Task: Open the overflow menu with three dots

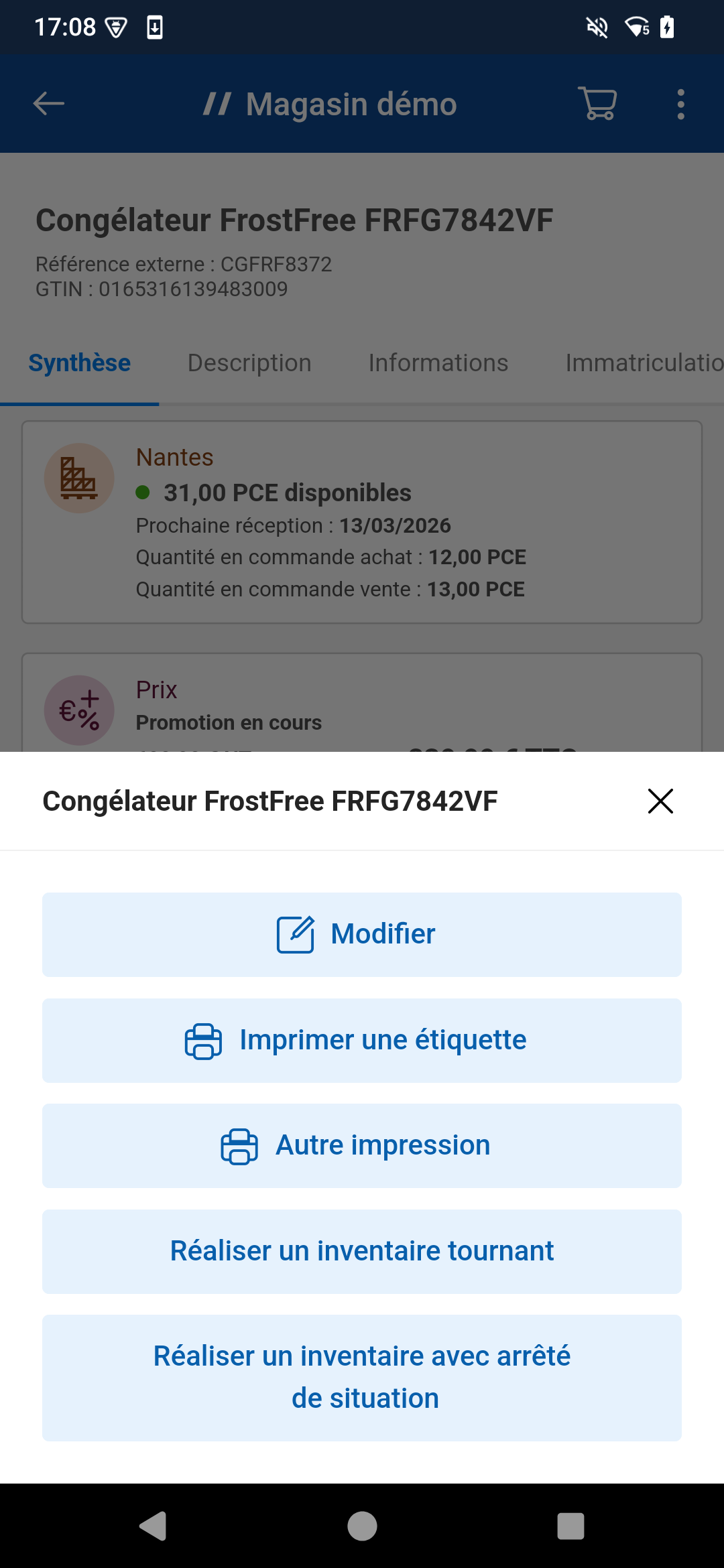Action: pos(680,104)
